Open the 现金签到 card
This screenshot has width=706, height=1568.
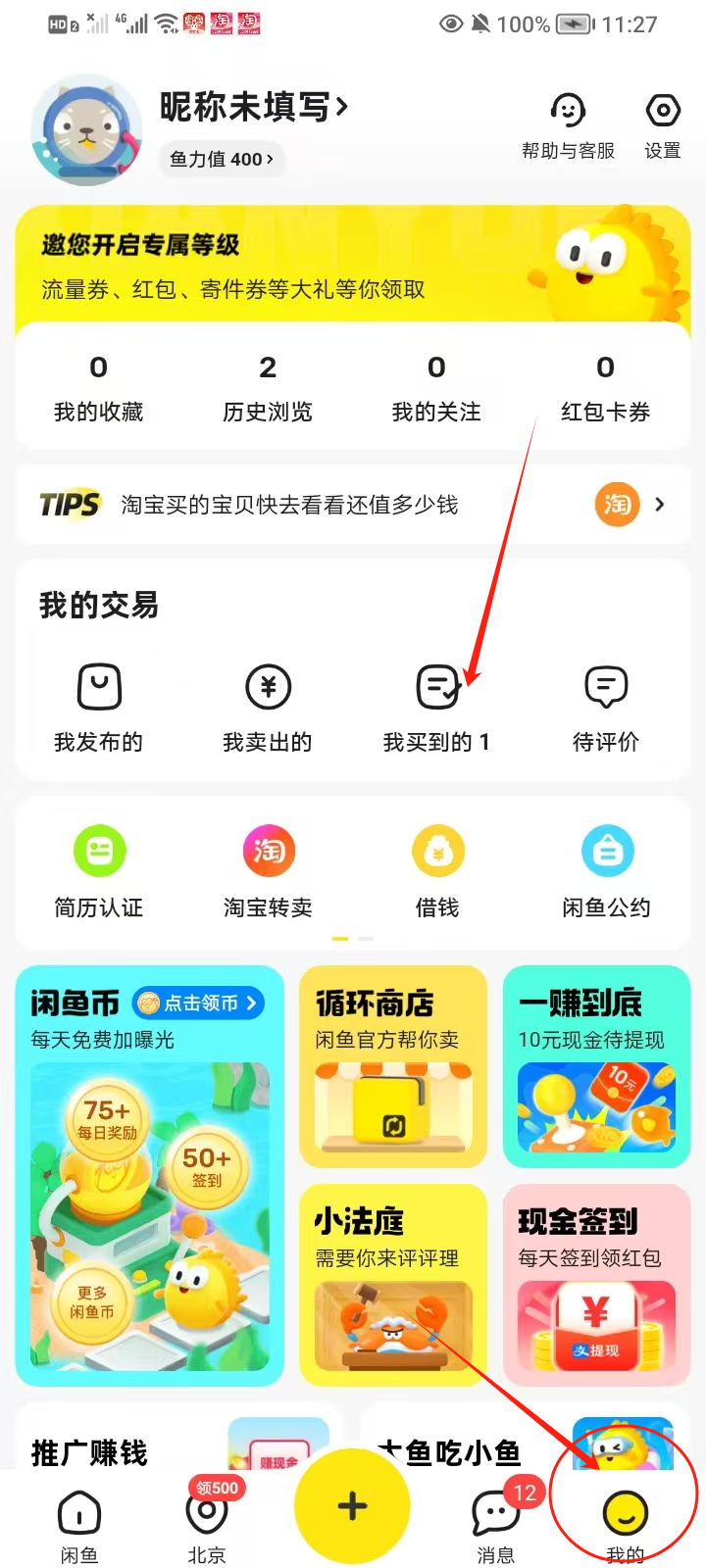coord(597,1285)
